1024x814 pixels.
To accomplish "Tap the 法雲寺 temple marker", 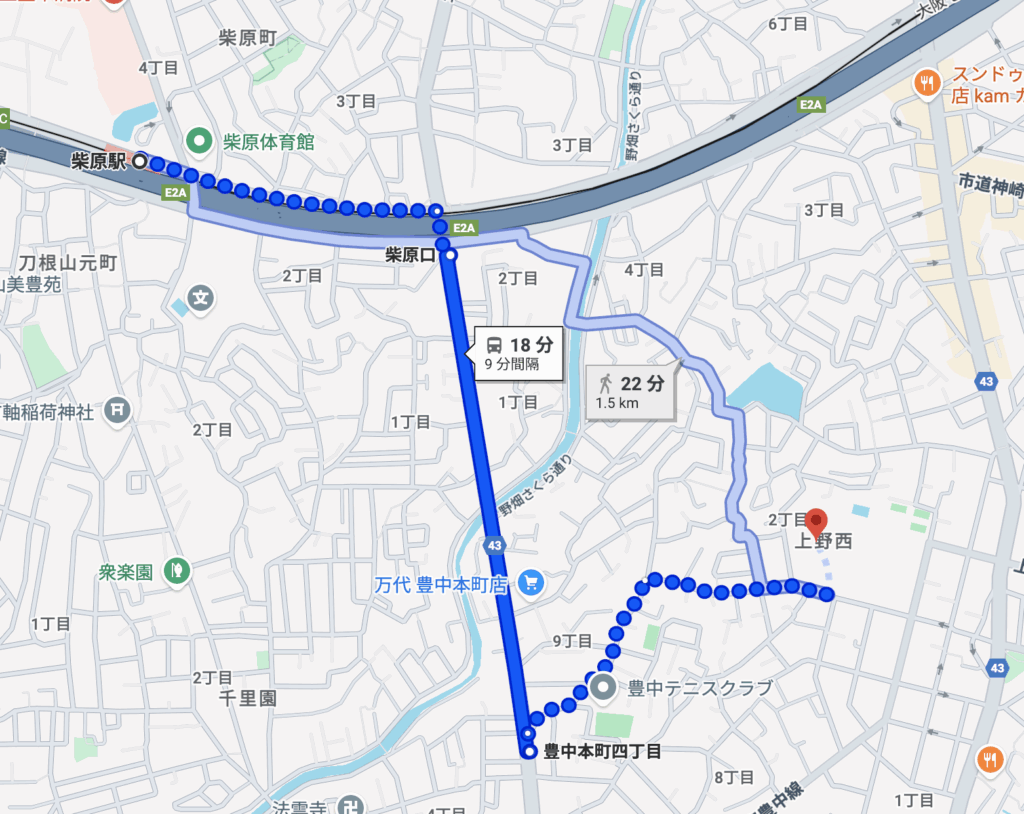I will [351, 805].
